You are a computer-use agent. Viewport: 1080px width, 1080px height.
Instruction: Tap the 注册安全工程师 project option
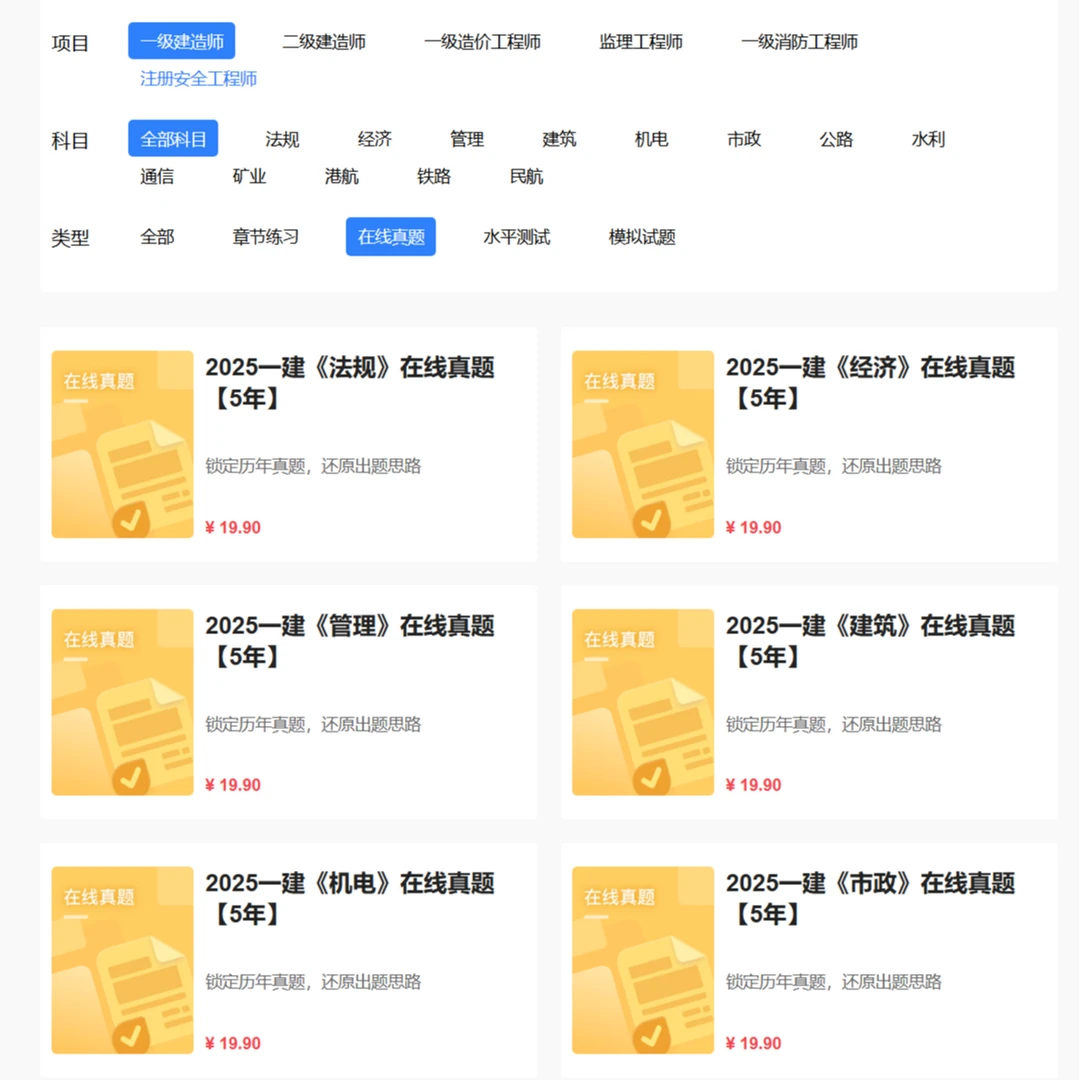[x=198, y=79]
